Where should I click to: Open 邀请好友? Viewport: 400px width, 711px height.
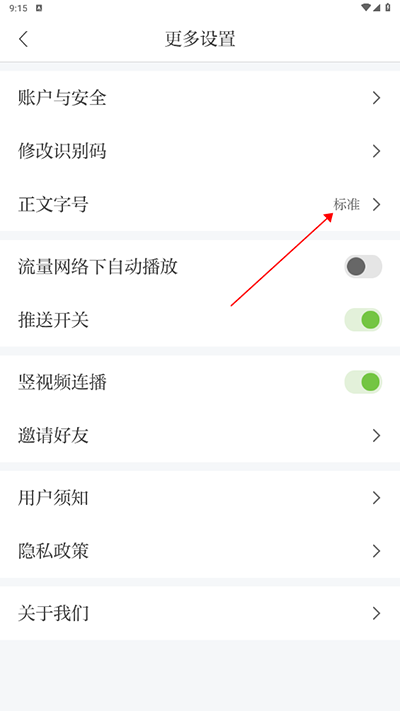200,436
